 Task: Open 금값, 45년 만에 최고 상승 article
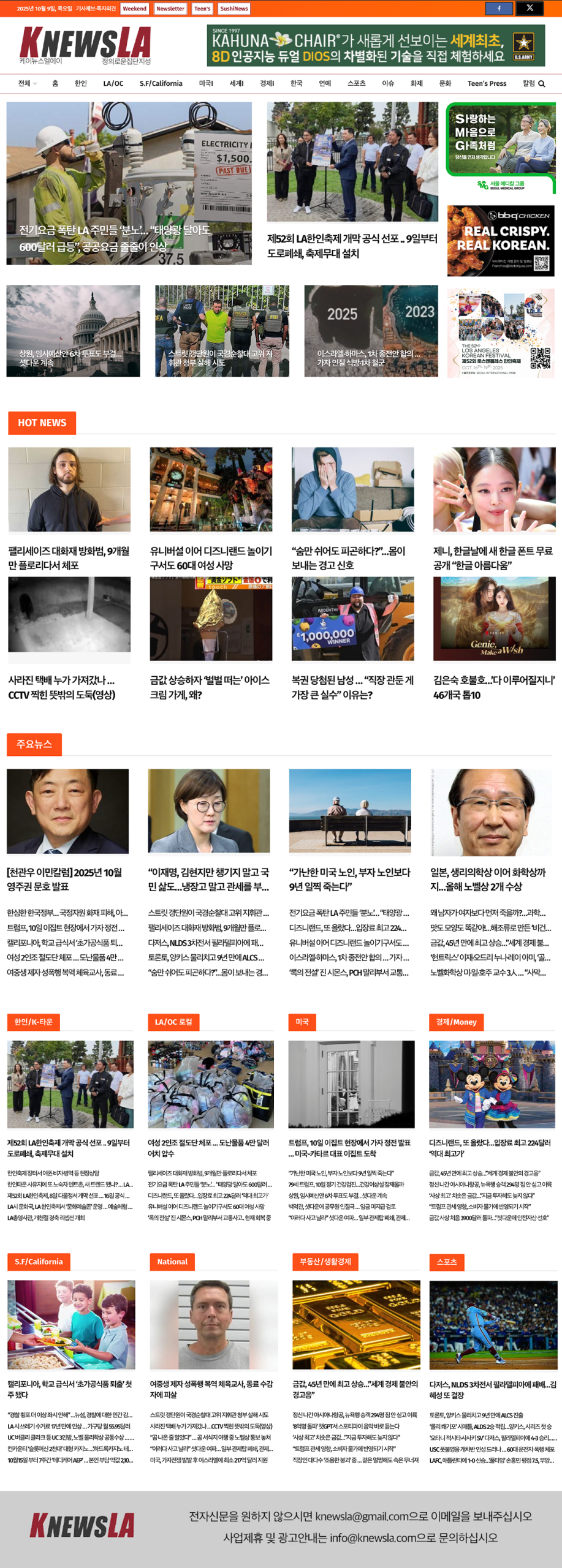click(x=355, y=1389)
